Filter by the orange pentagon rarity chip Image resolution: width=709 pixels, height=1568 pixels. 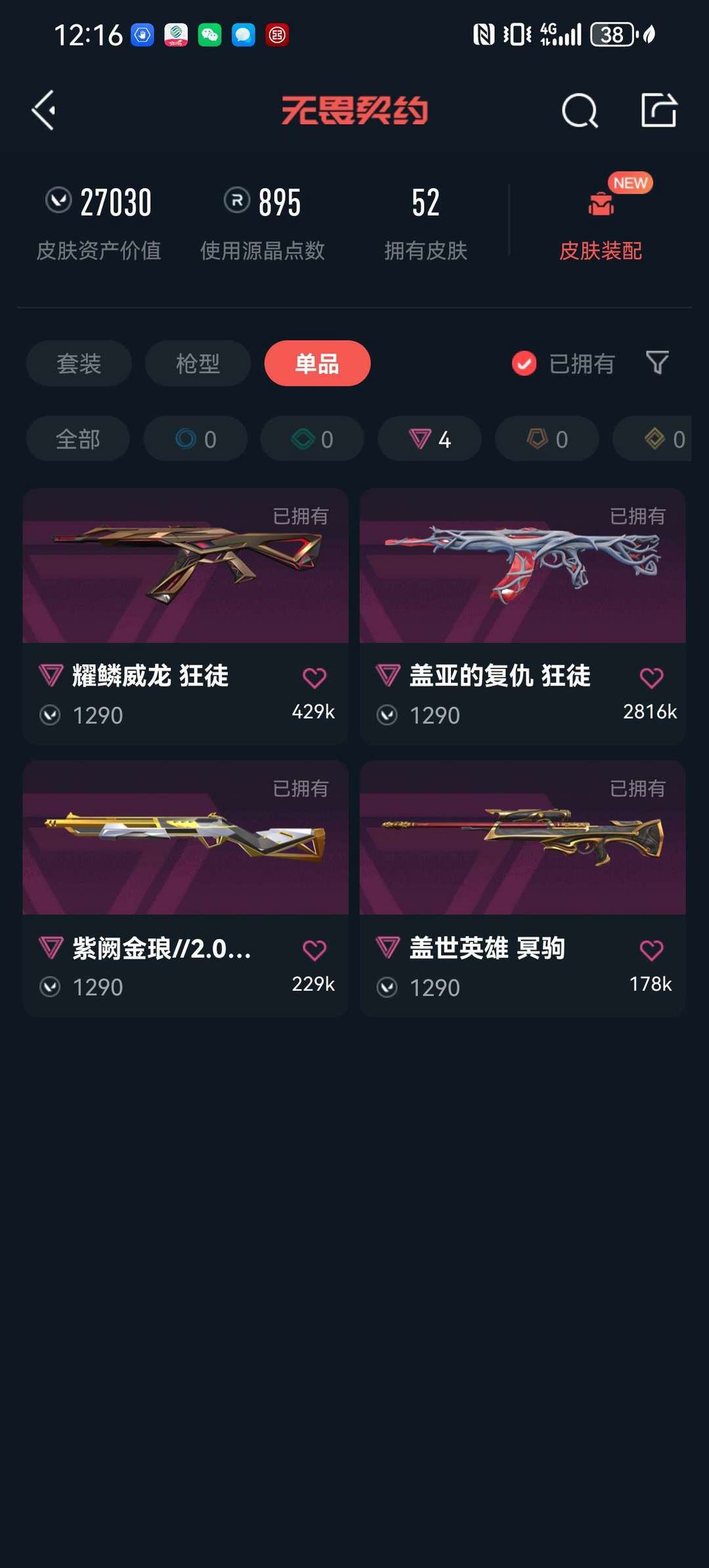547,439
